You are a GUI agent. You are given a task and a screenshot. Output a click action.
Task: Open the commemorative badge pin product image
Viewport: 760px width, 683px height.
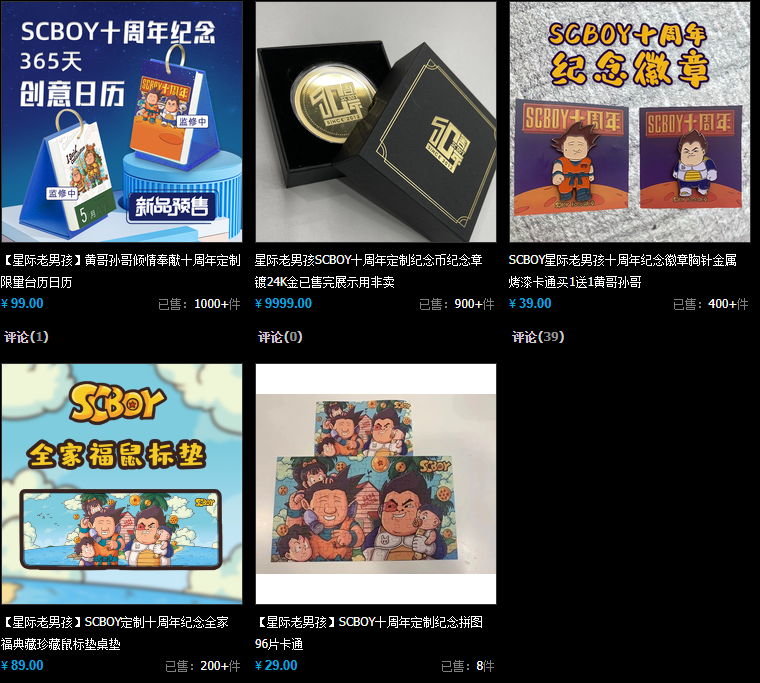[630, 122]
